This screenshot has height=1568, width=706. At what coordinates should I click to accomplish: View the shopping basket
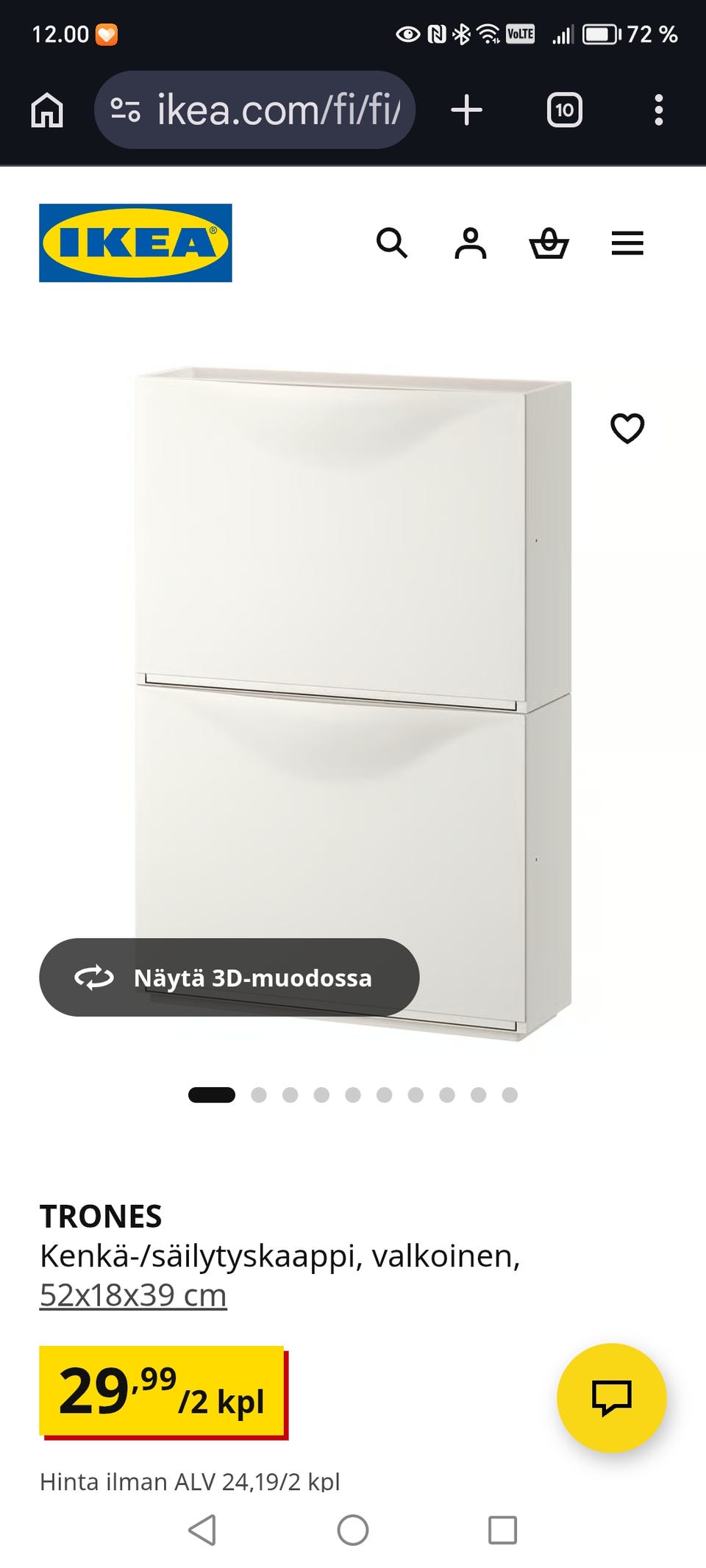click(550, 243)
